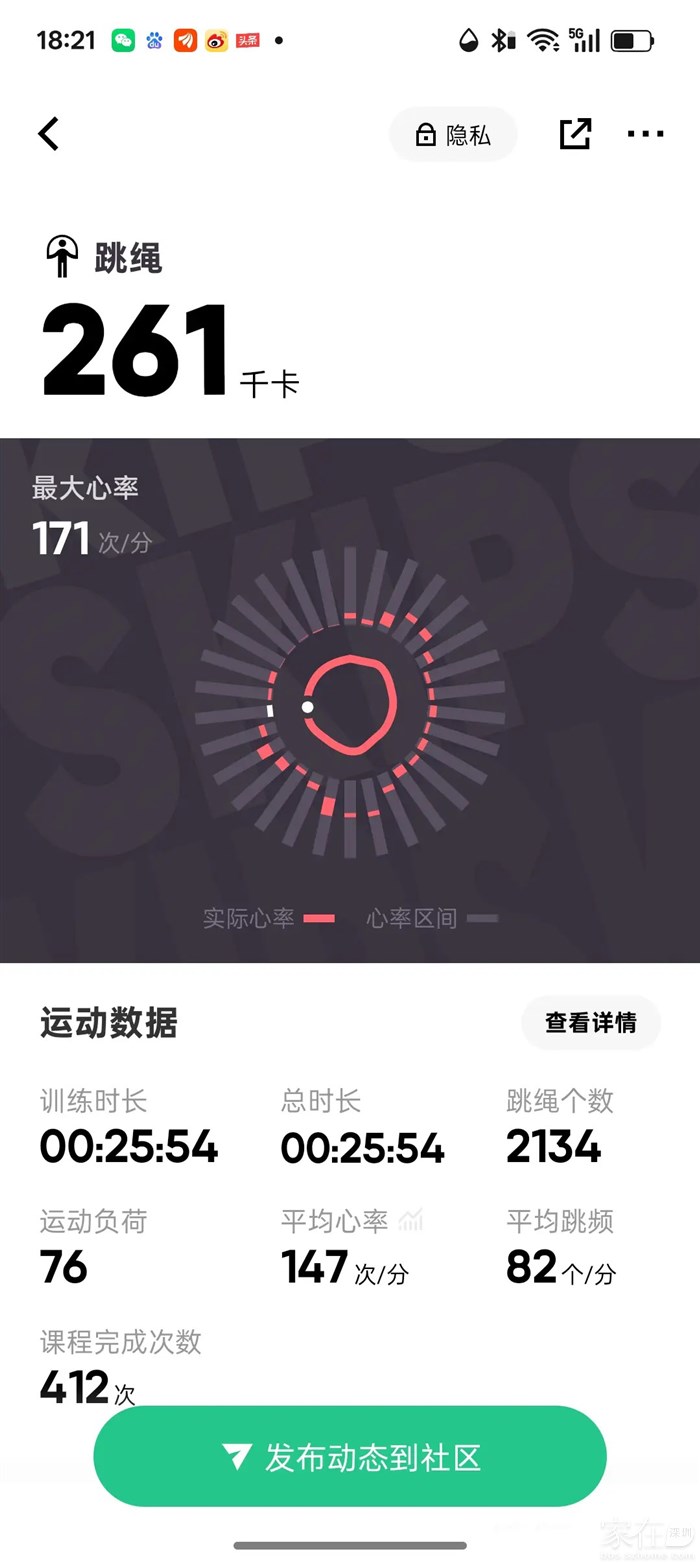Go back using the top arrow
The width and height of the screenshot is (700, 1563).
pos(49,134)
